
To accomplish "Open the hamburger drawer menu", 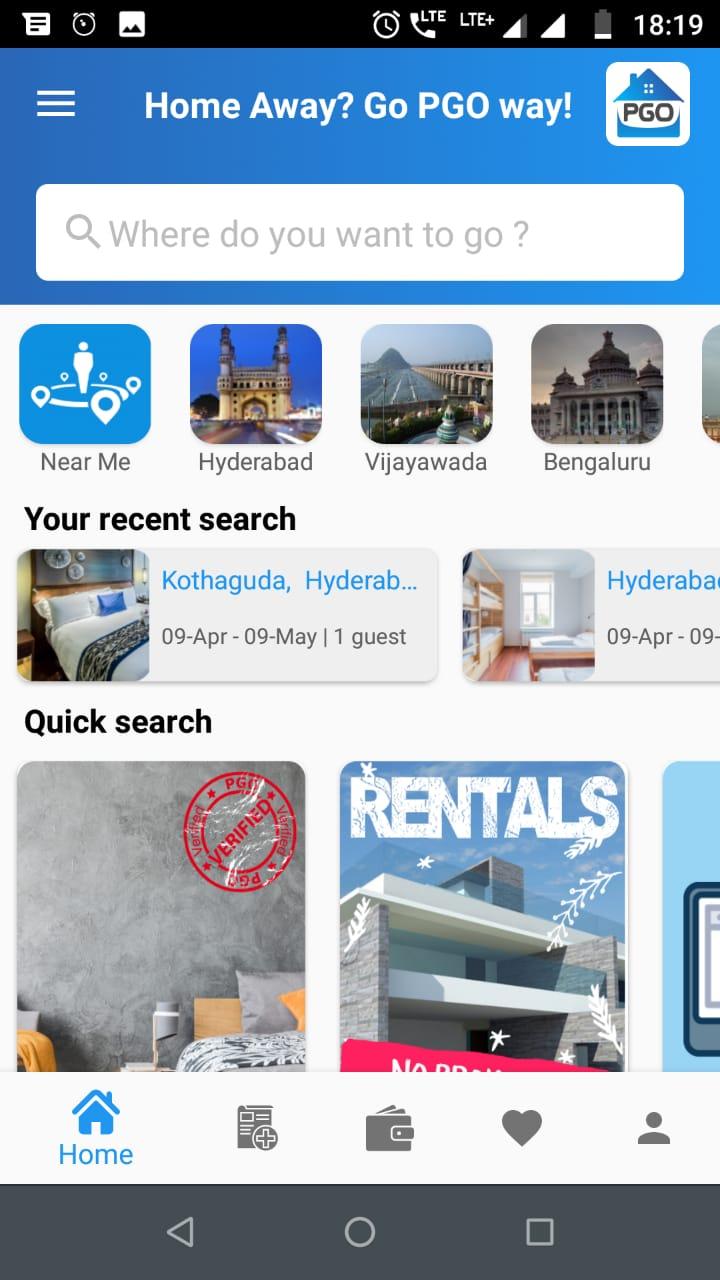I will pos(56,104).
